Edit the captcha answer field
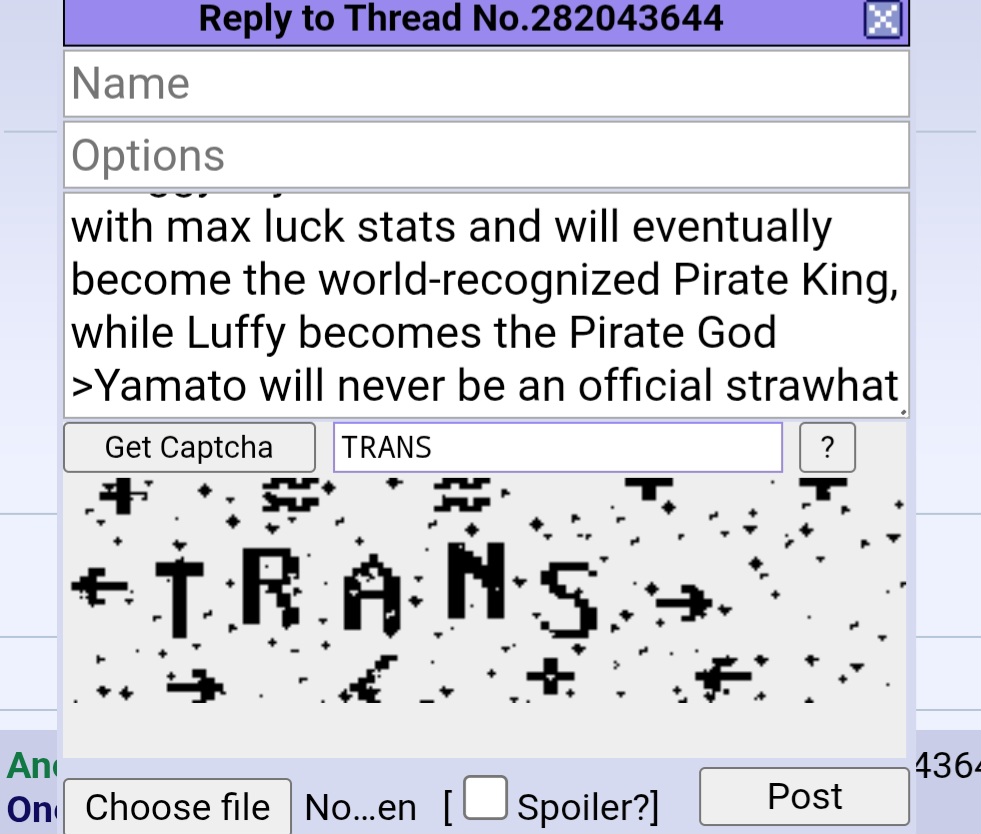The width and height of the screenshot is (981, 834). coord(557,447)
